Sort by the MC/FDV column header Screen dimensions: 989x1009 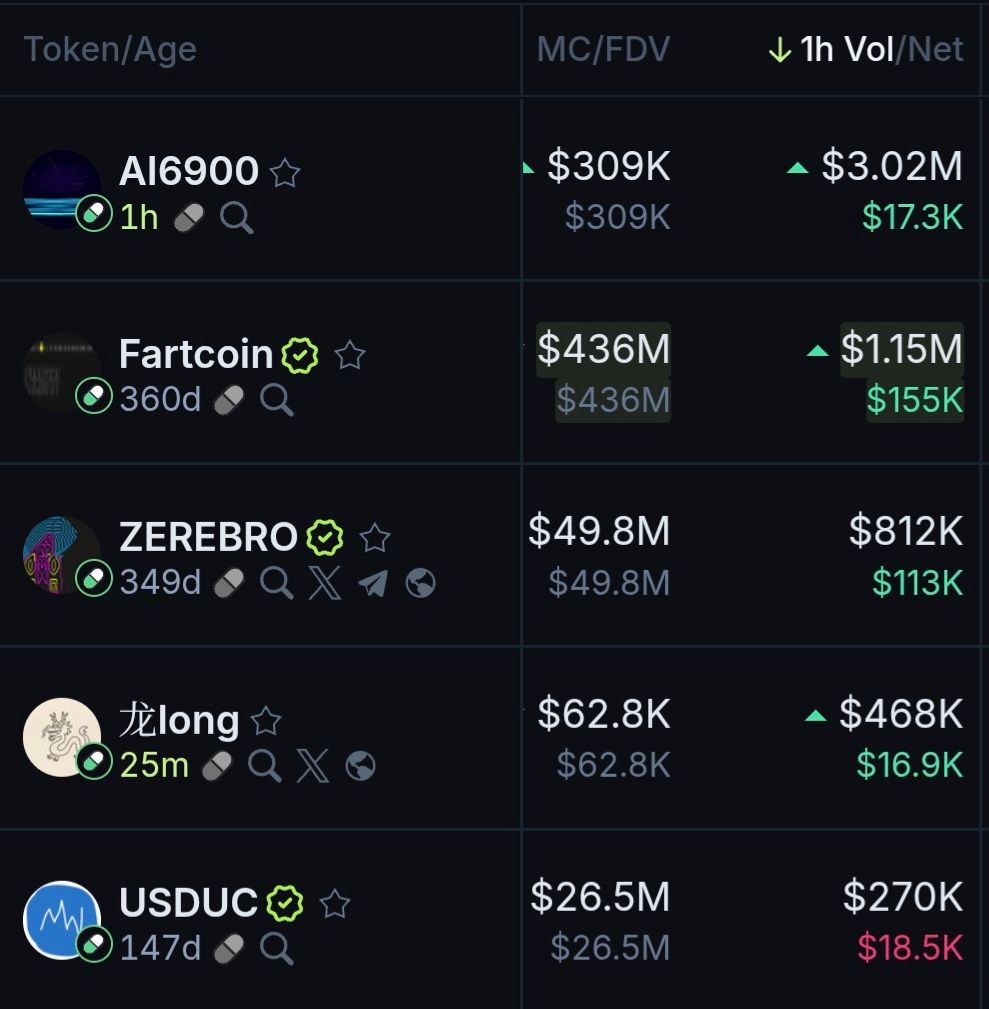pyautogui.click(x=602, y=49)
